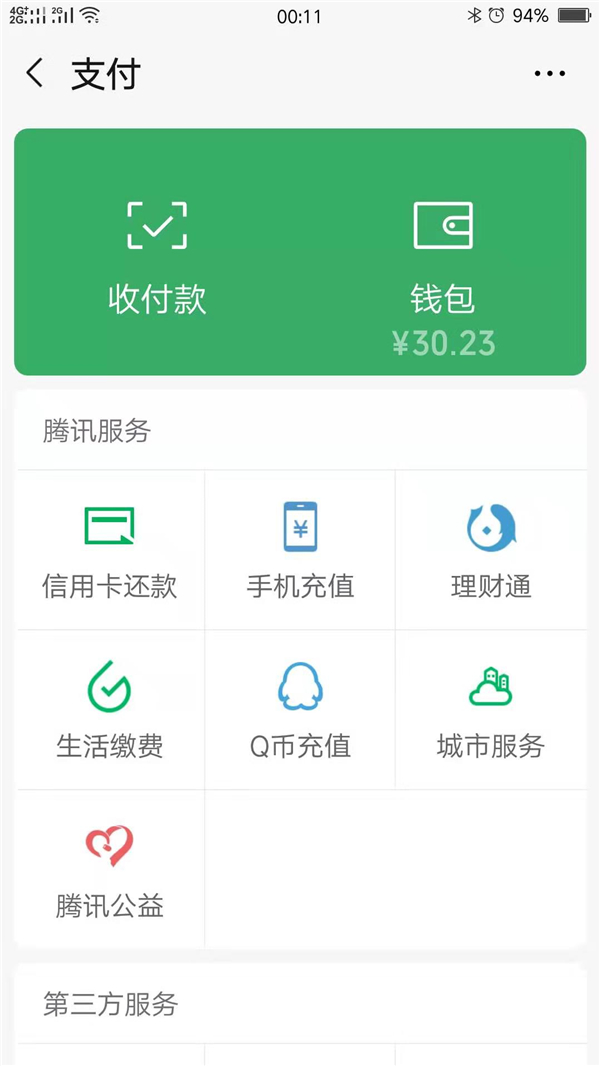Open the three-dot overflow menu
The width and height of the screenshot is (600, 1066).
[x=549, y=74]
